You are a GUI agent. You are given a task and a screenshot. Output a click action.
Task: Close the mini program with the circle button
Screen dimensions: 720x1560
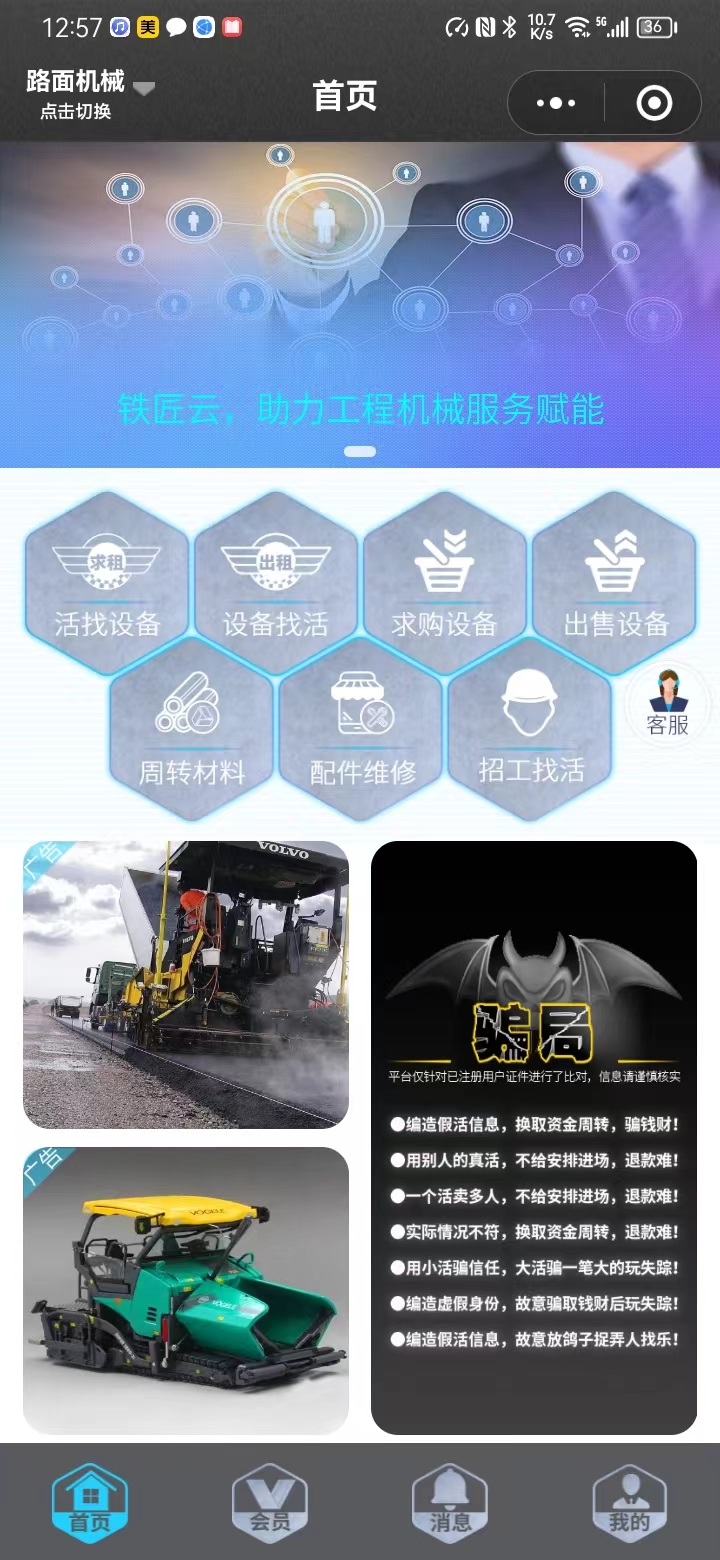click(654, 103)
